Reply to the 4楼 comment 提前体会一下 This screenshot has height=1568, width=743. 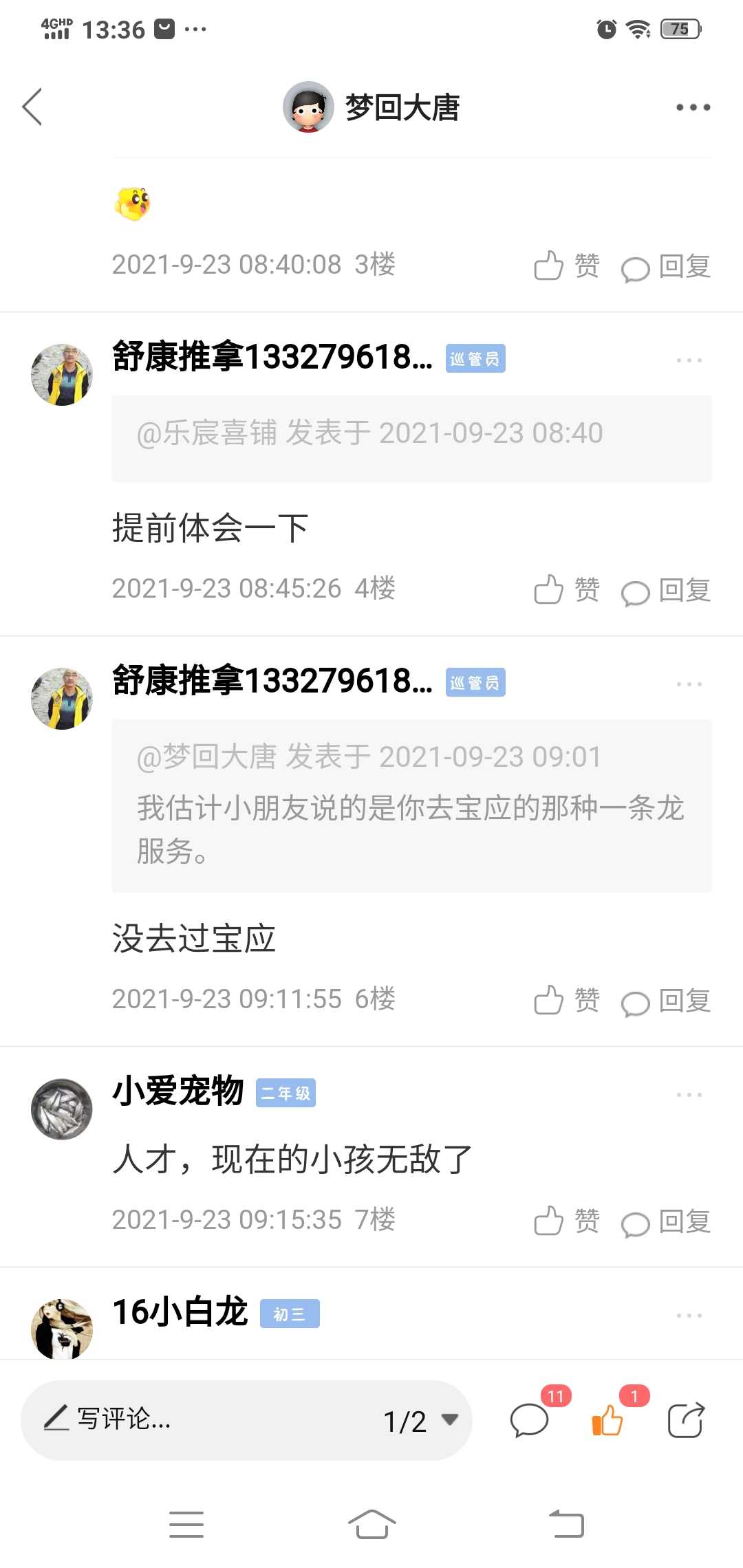coord(666,590)
